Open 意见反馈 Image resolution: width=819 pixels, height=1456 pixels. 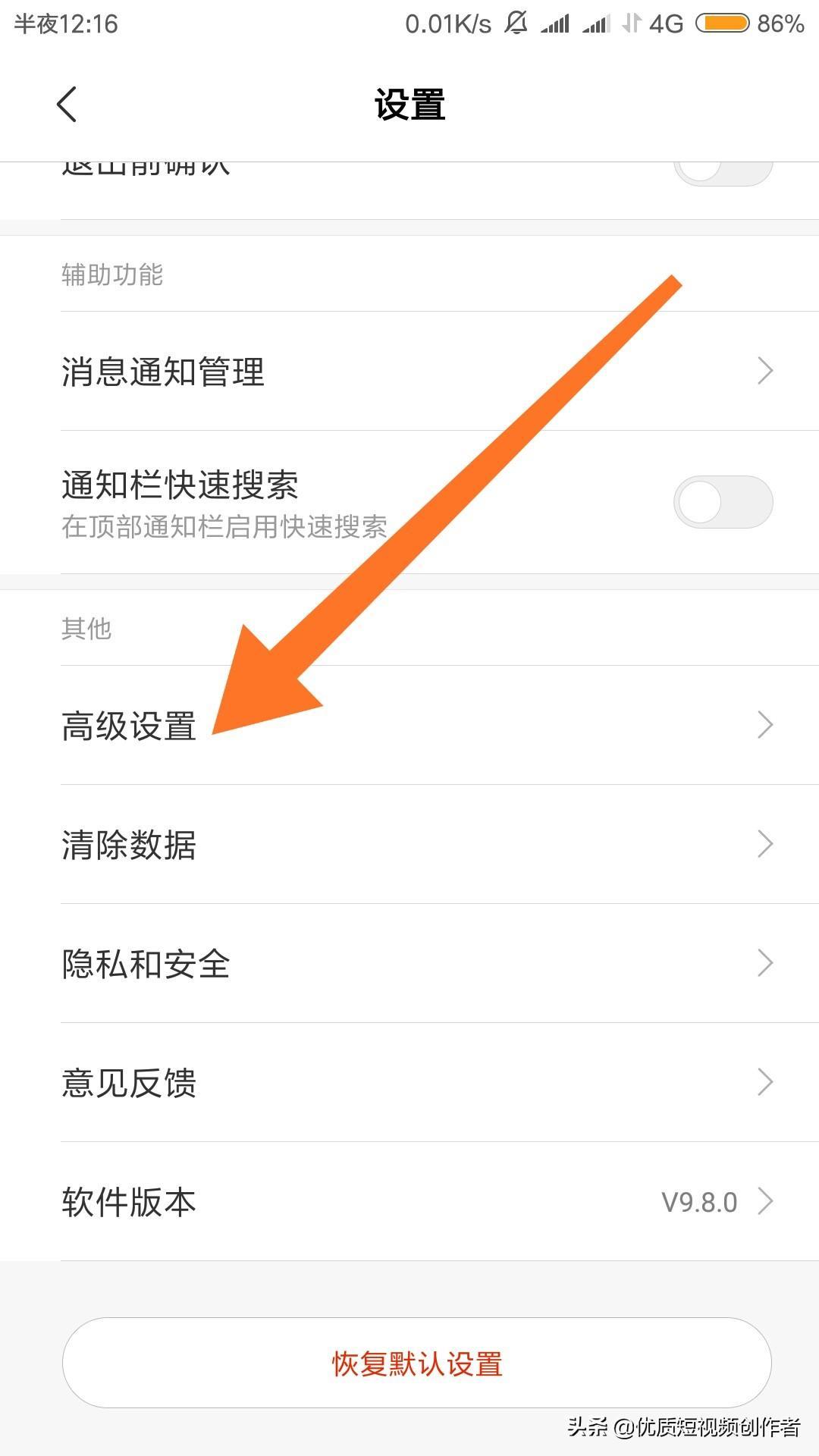(409, 1082)
